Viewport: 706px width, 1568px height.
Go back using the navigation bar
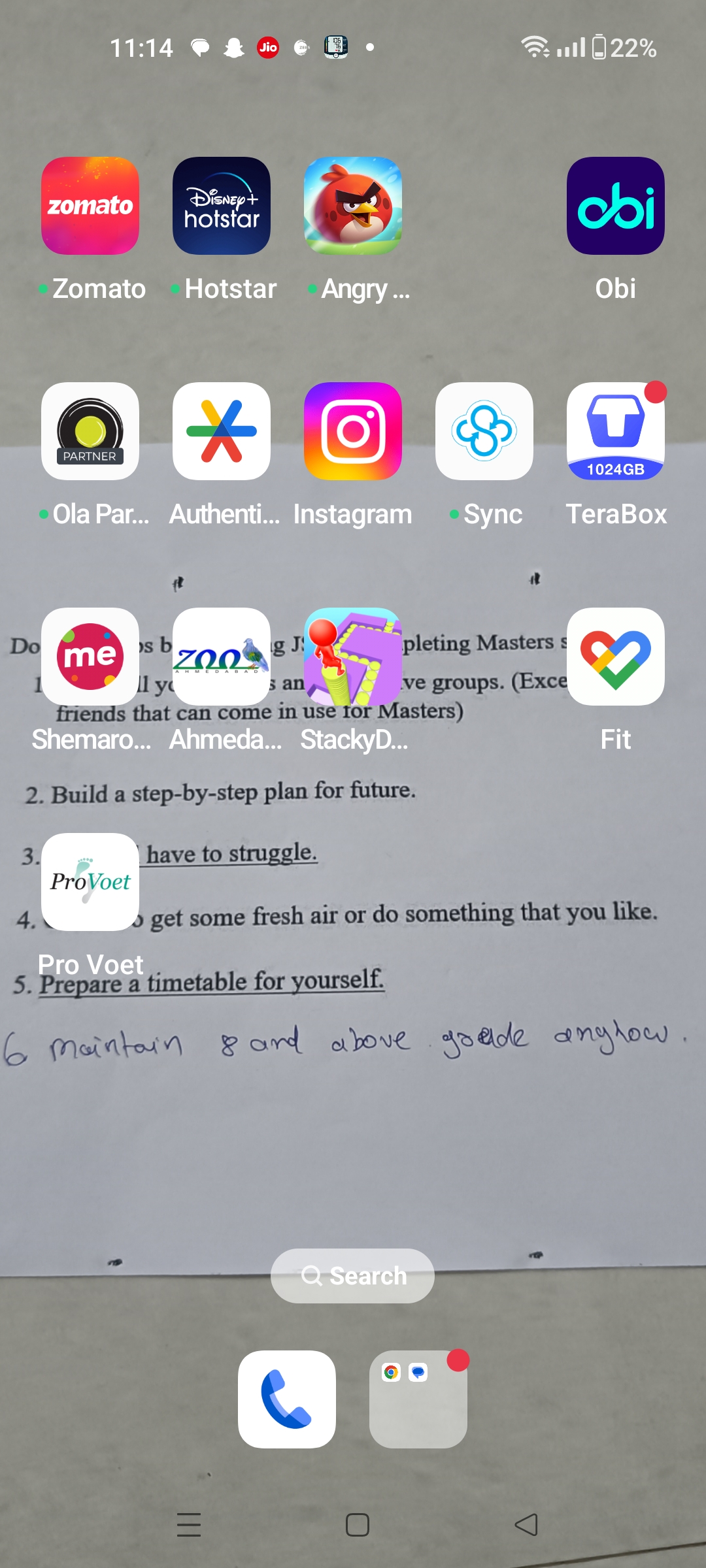point(526,1525)
